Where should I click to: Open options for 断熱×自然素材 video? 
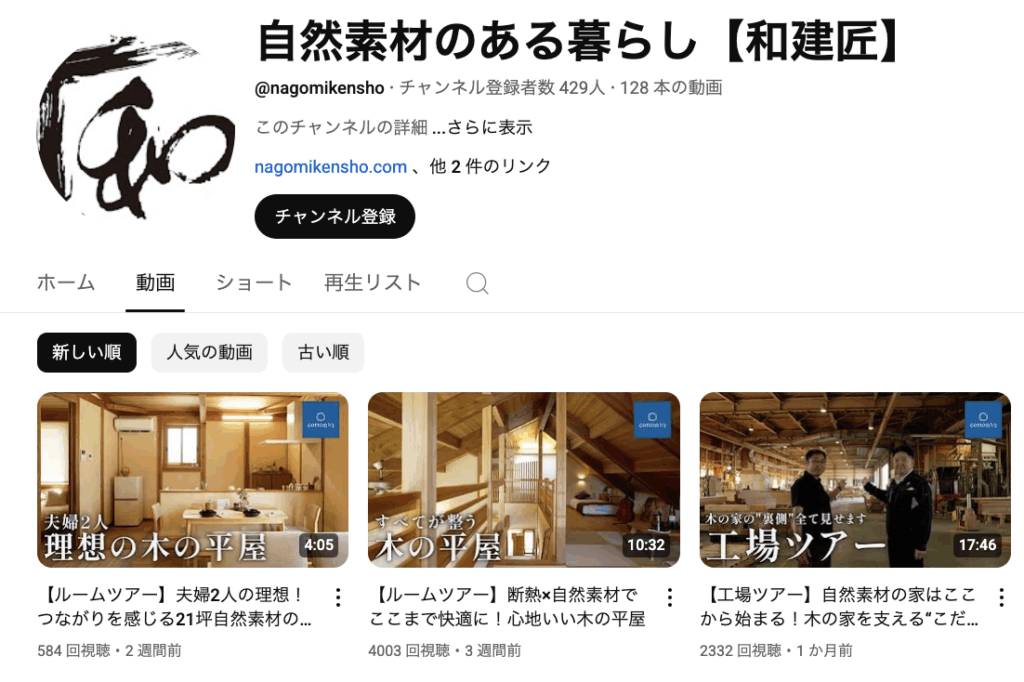tap(669, 597)
